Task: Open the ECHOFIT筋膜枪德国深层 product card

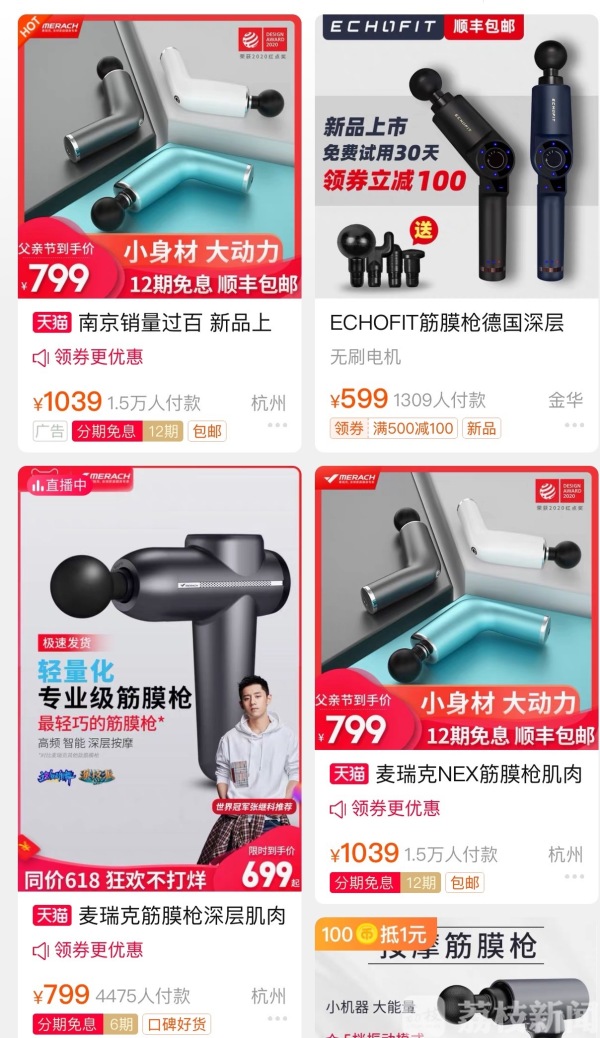Action: click(x=446, y=323)
